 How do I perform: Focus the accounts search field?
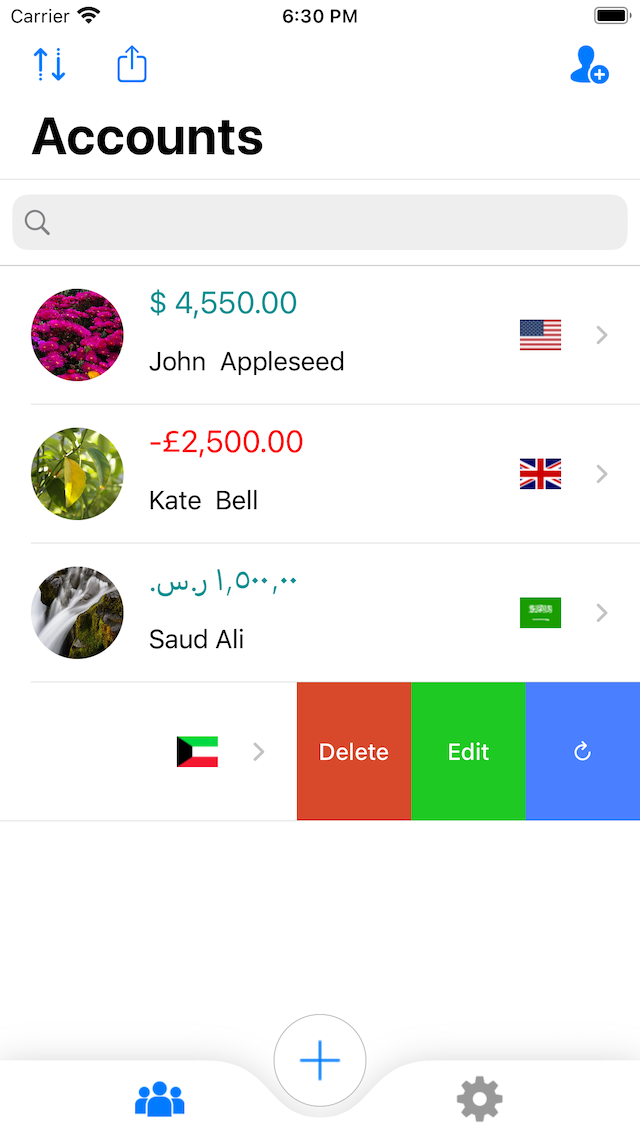click(x=320, y=222)
